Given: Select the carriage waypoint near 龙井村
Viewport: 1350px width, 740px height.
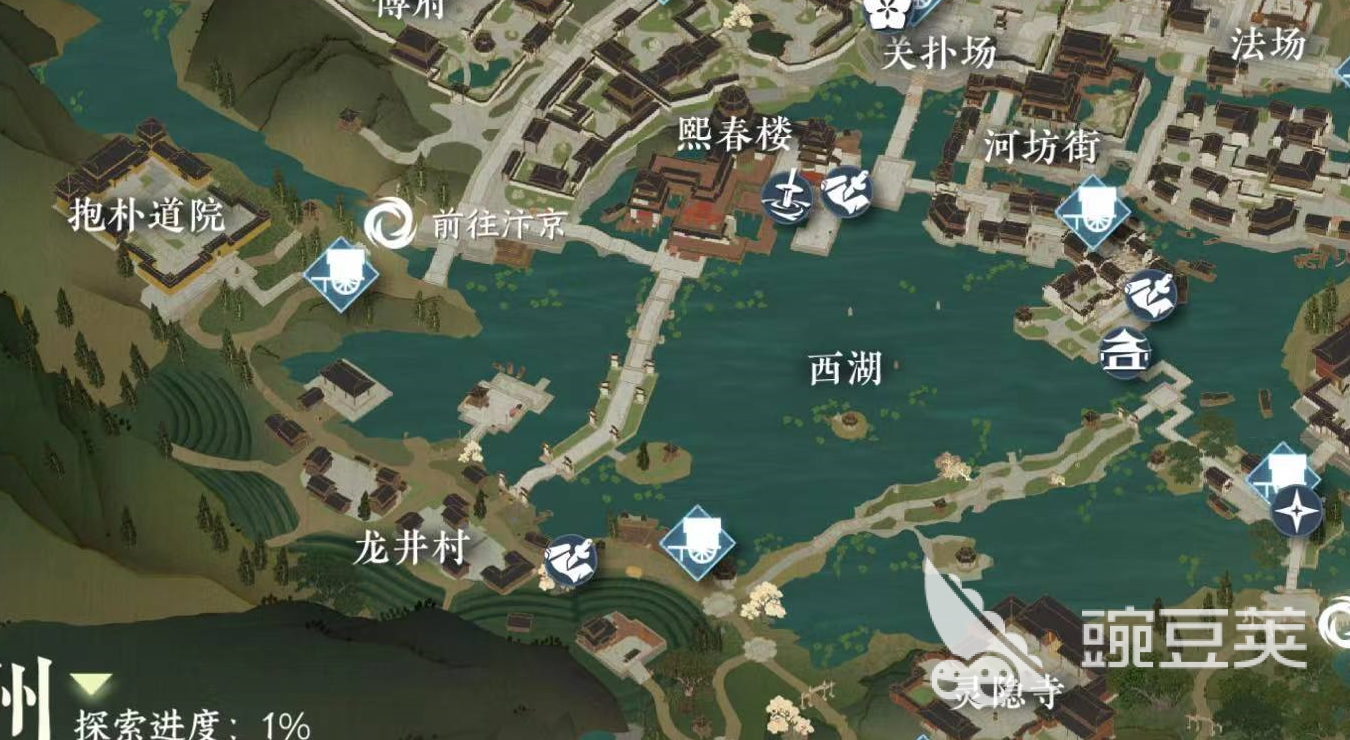Looking at the screenshot, I should (x=697, y=543).
